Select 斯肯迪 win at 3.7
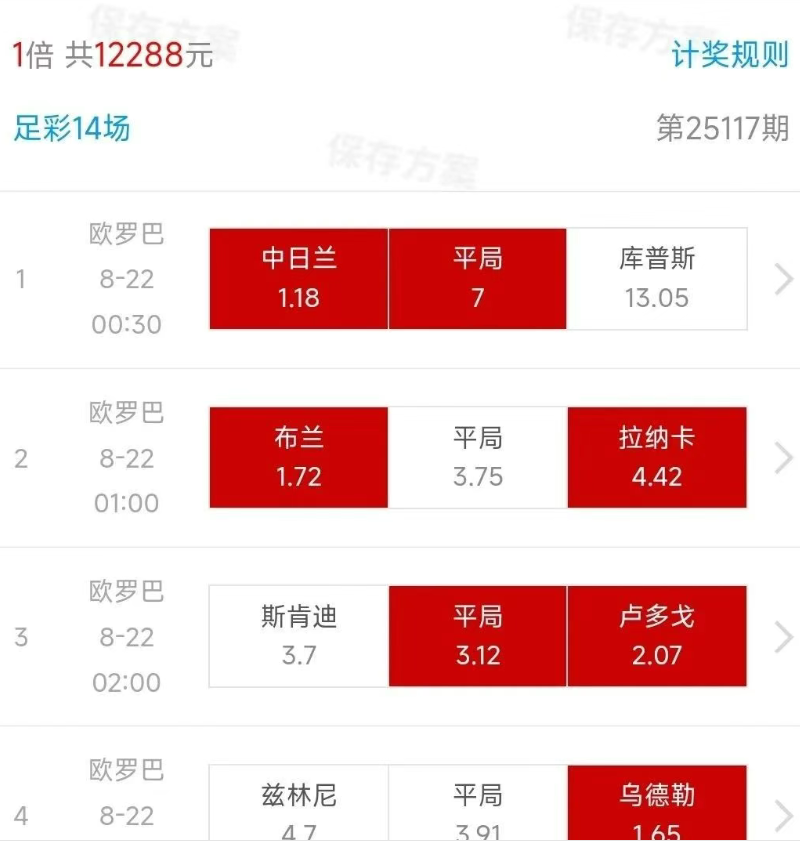Viewport: 800px width, 845px height. click(298, 636)
